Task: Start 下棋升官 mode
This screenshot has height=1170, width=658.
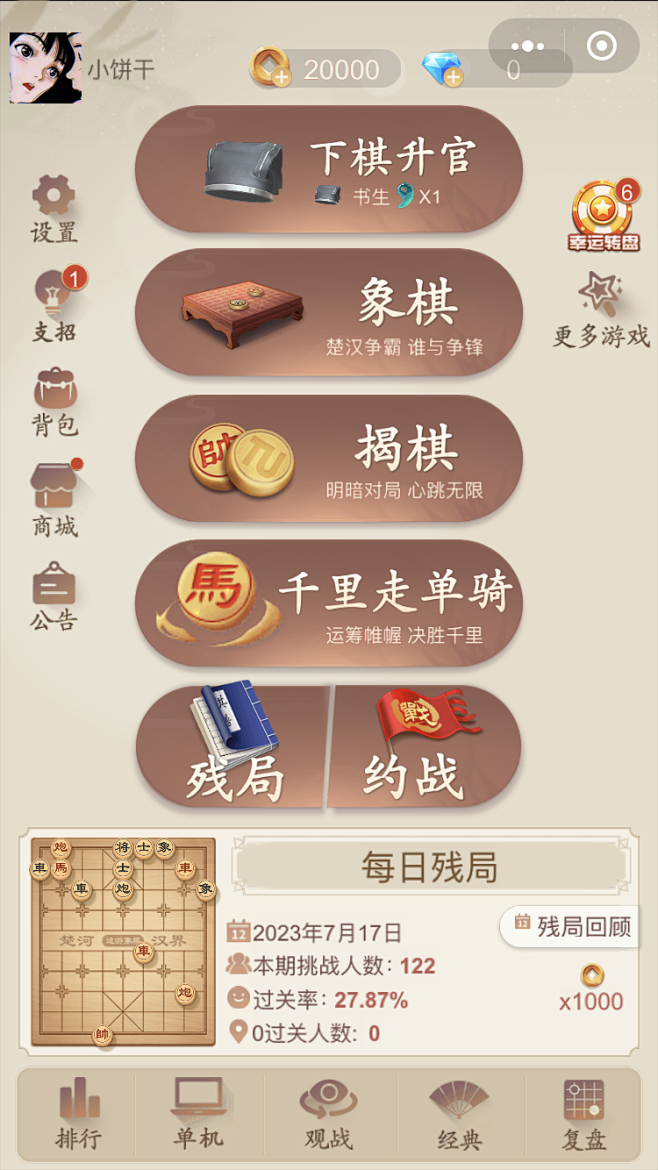Action: (x=328, y=169)
